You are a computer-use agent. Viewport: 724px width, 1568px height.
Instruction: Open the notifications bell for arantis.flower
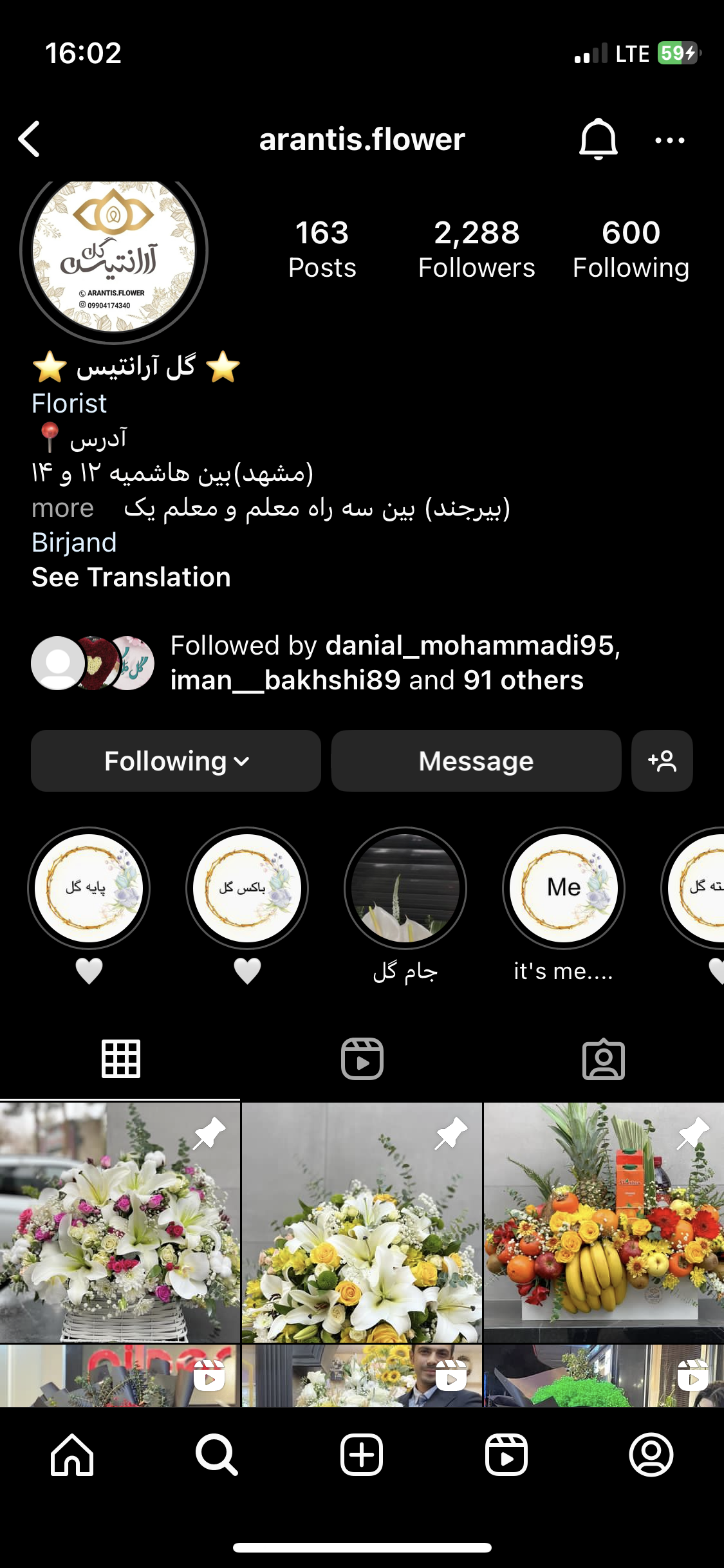pyautogui.click(x=599, y=139)
